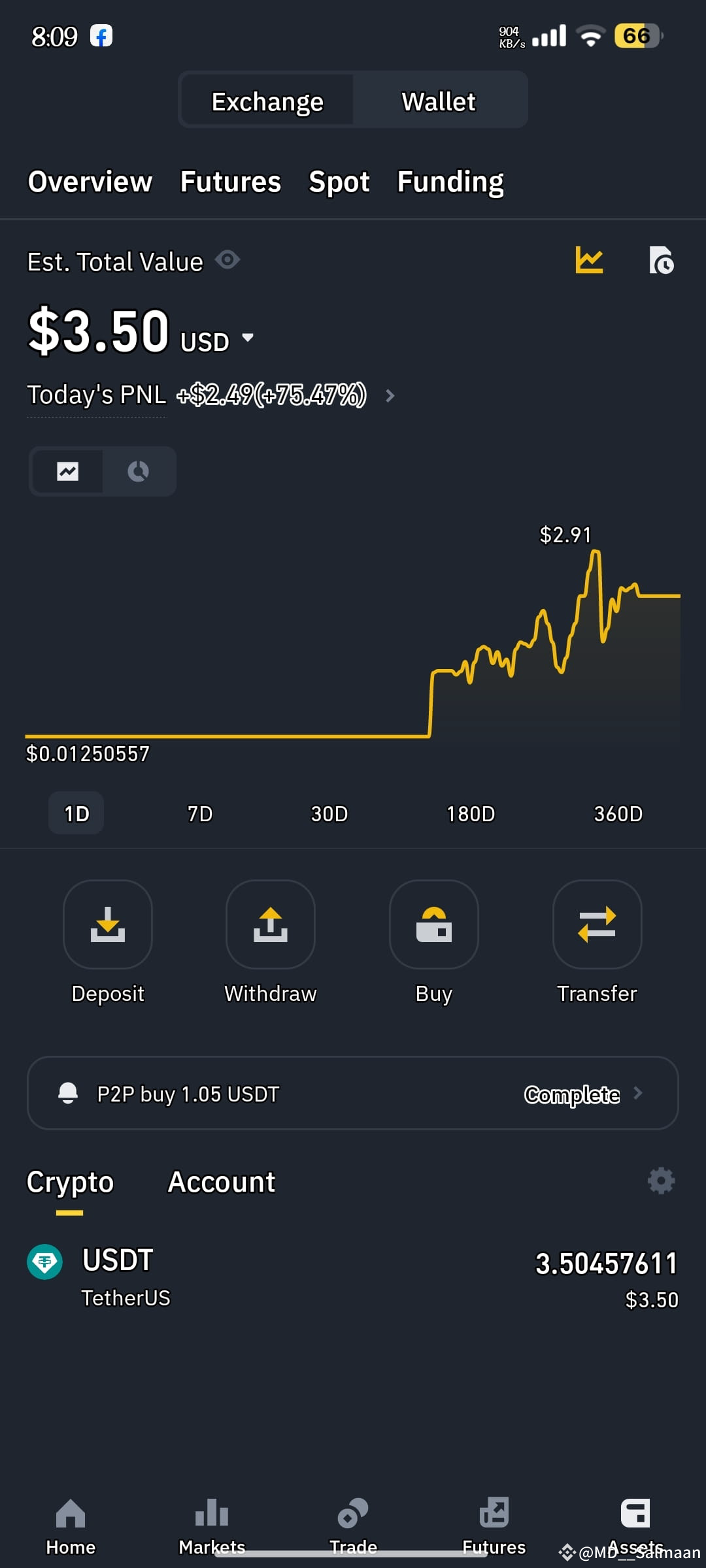Select the 7D time range
The height and width of the screenshot is (1568, 706).
click(x=199, y=813)
